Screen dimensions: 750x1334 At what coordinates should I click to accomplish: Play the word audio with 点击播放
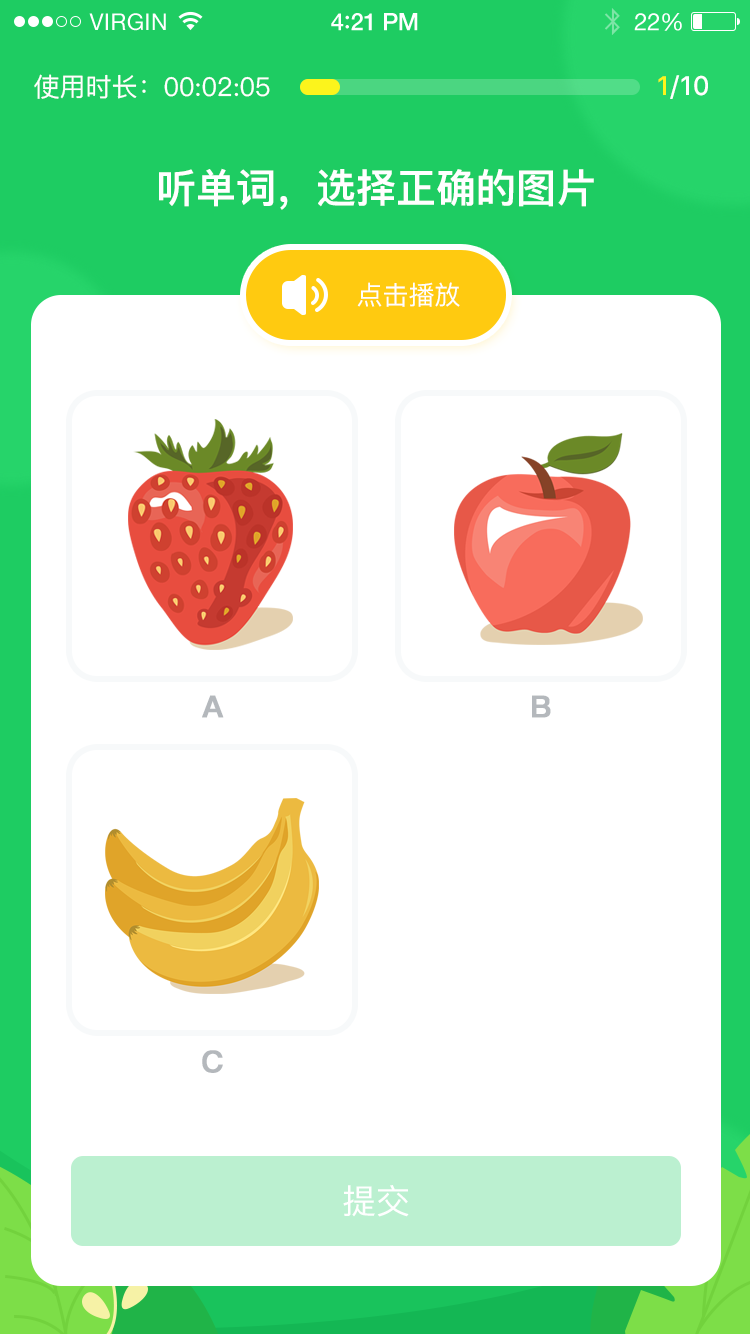376,295
